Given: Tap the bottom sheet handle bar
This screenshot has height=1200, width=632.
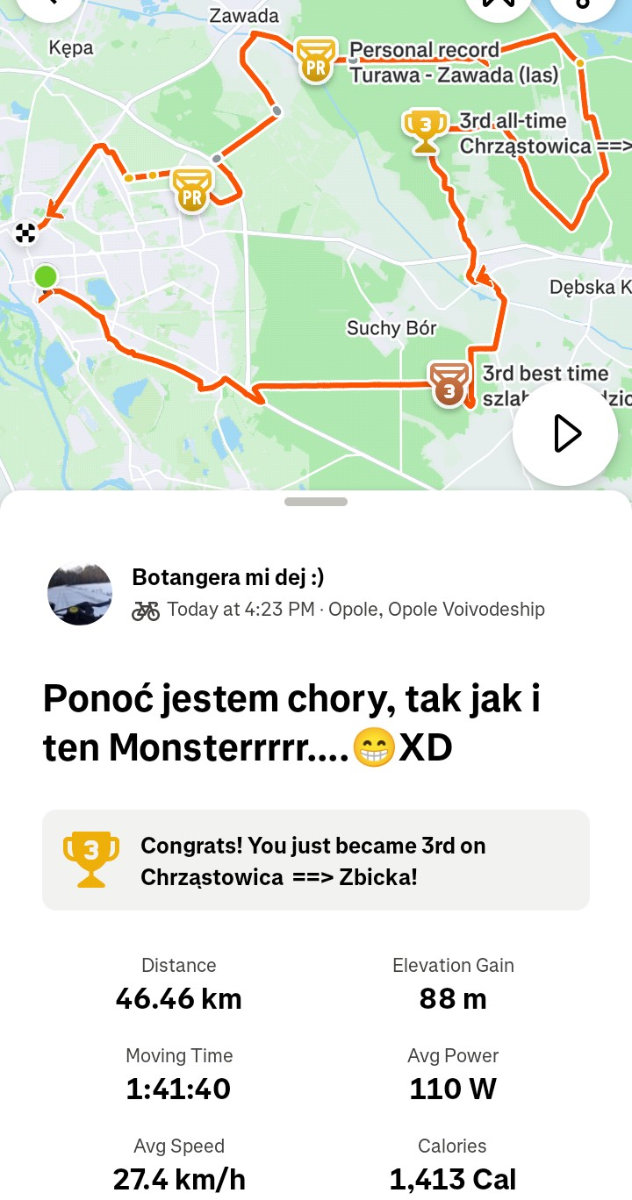Looking at the screenshot, I should coord(315,501).
